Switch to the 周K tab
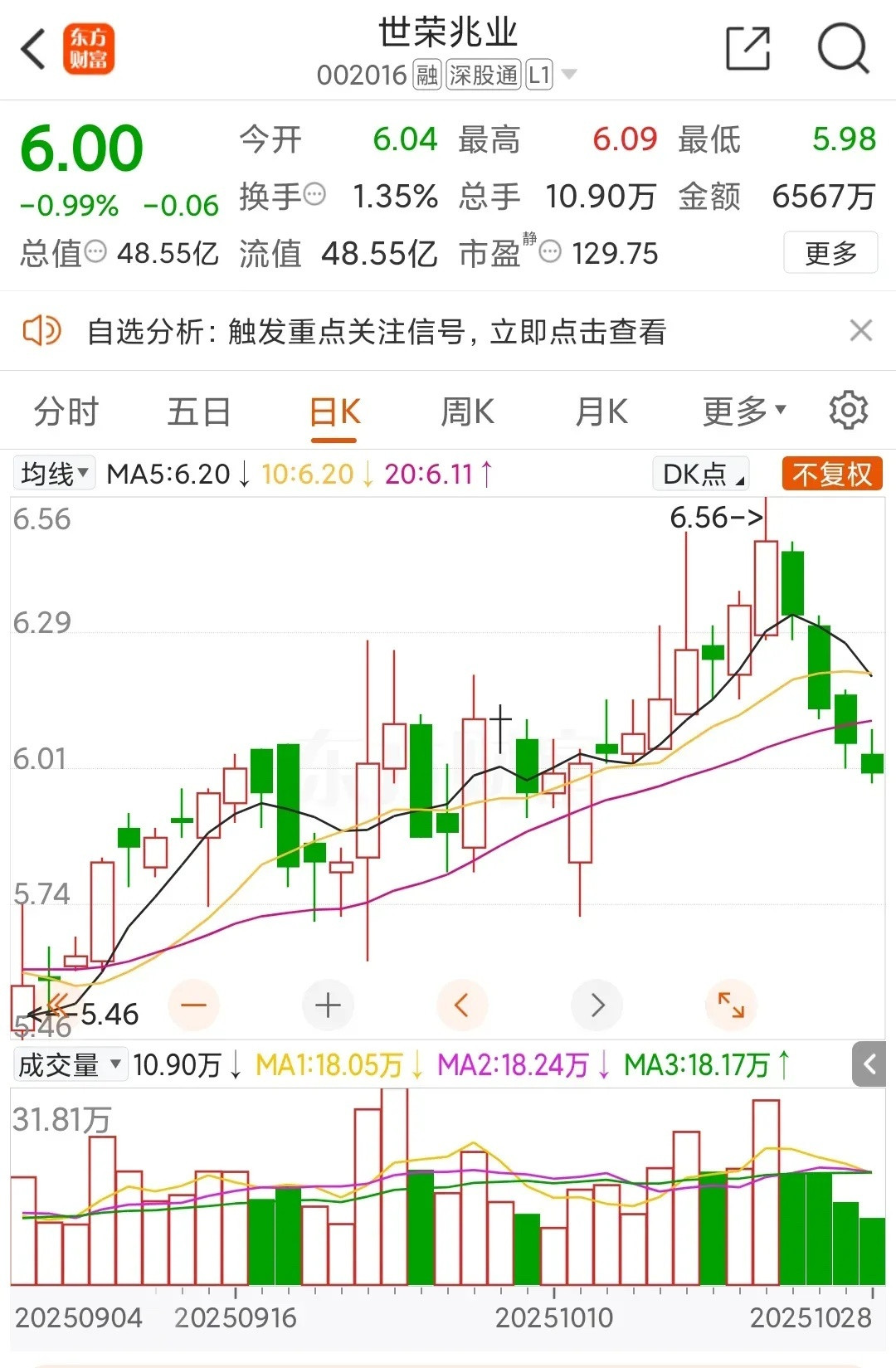Image resolution: width=896 pixels, height=1368 pixels. tap(467, 410)
